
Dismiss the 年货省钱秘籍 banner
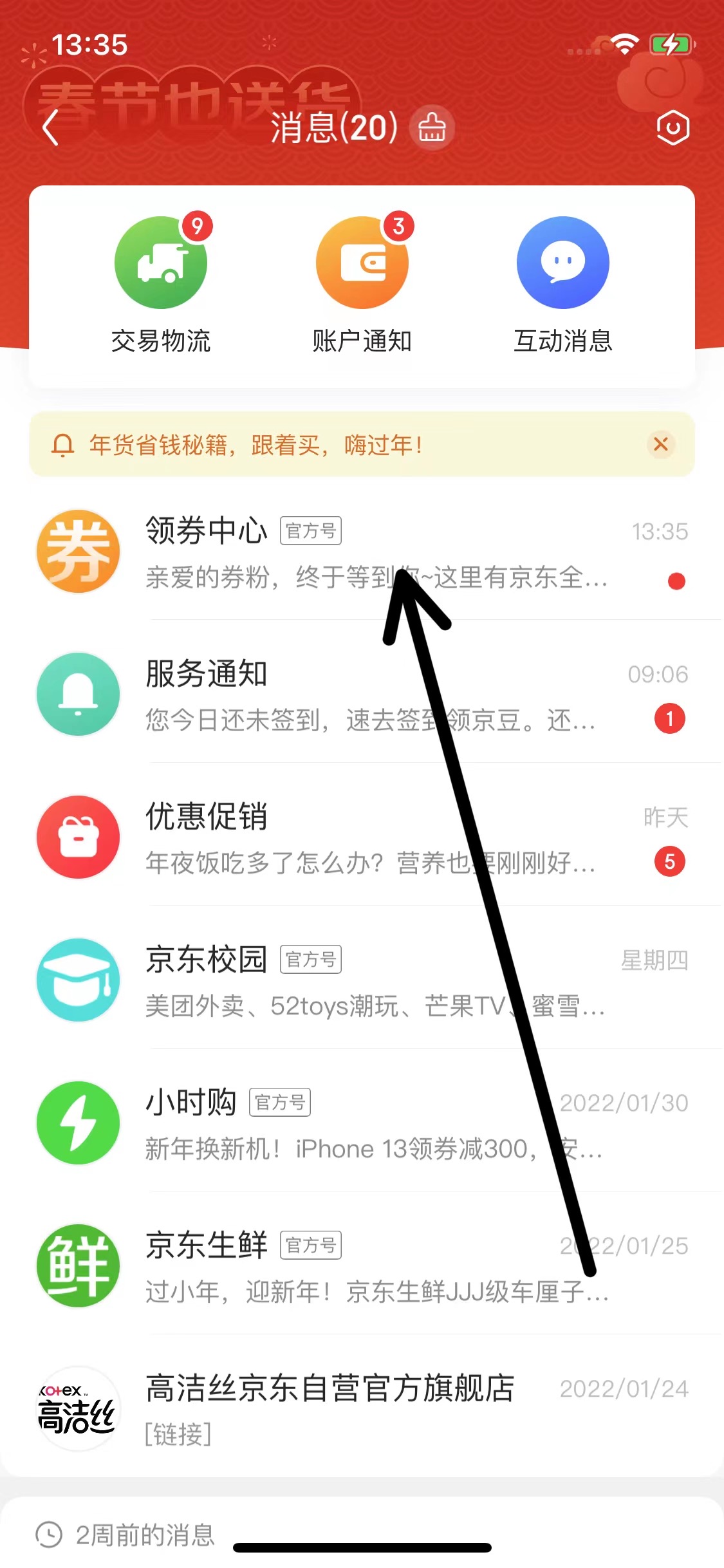point(660,444)
